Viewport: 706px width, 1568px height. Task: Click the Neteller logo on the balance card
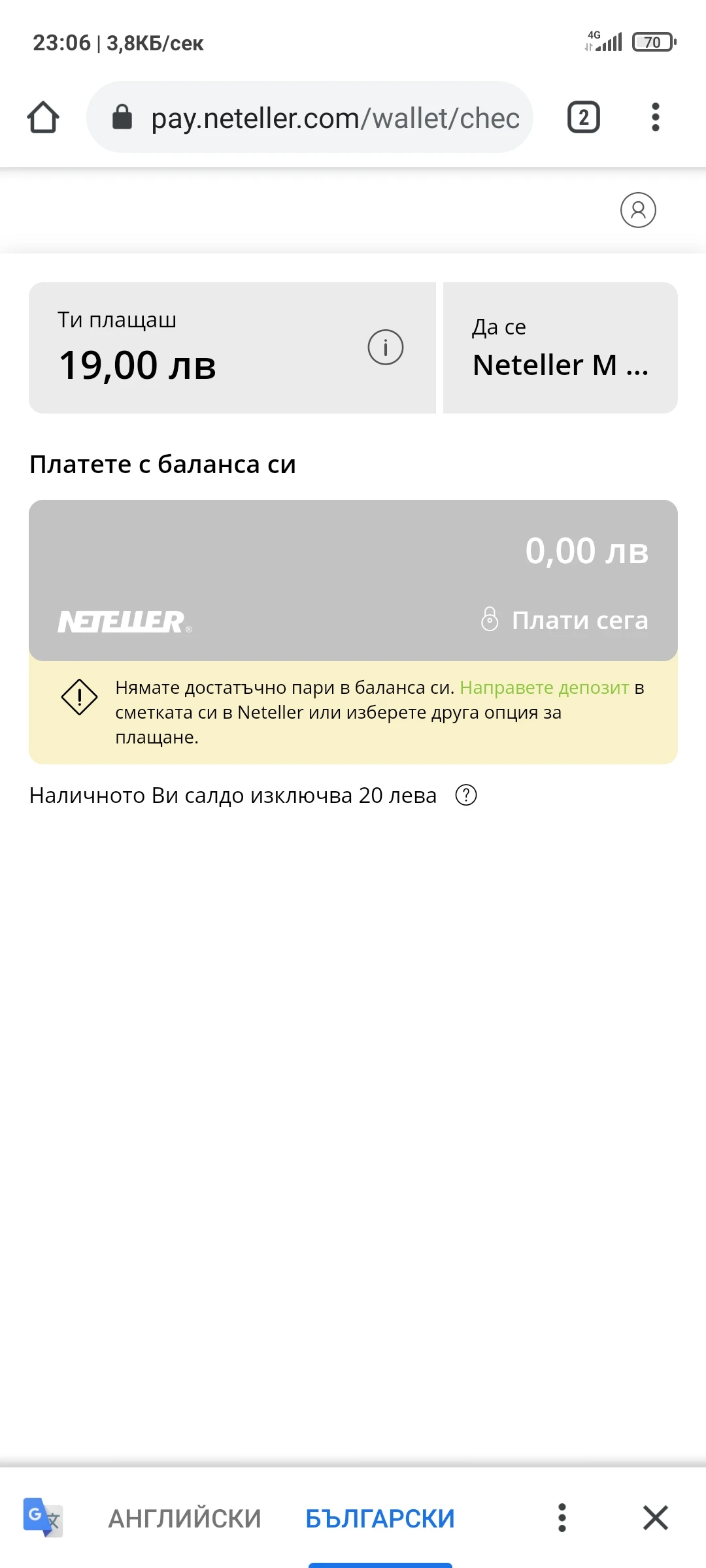[x=123, y=620]
